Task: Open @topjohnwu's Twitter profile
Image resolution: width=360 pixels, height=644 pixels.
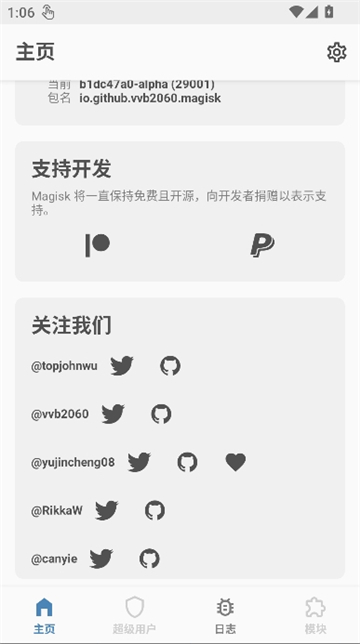Action: [122, 366]
